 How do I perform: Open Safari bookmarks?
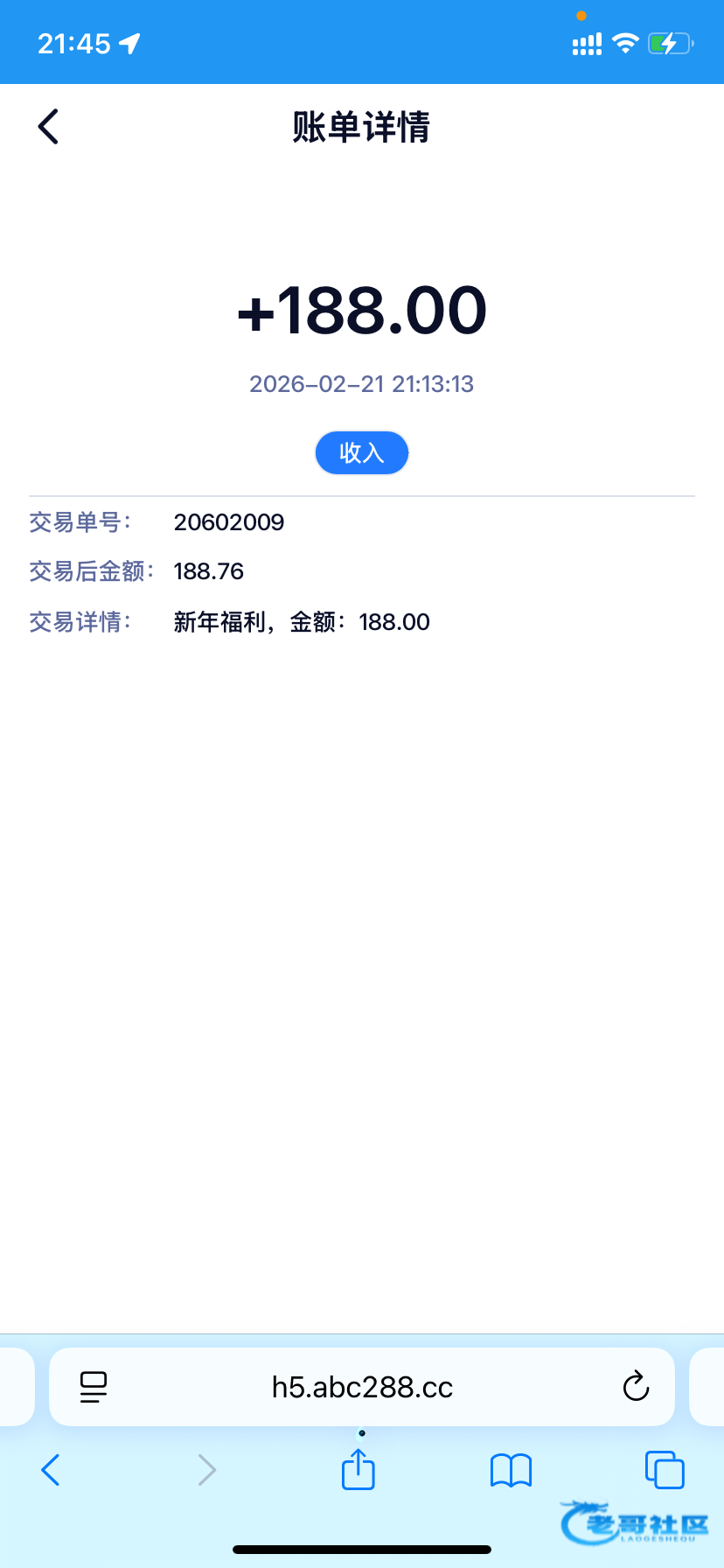coord(511,1470)
